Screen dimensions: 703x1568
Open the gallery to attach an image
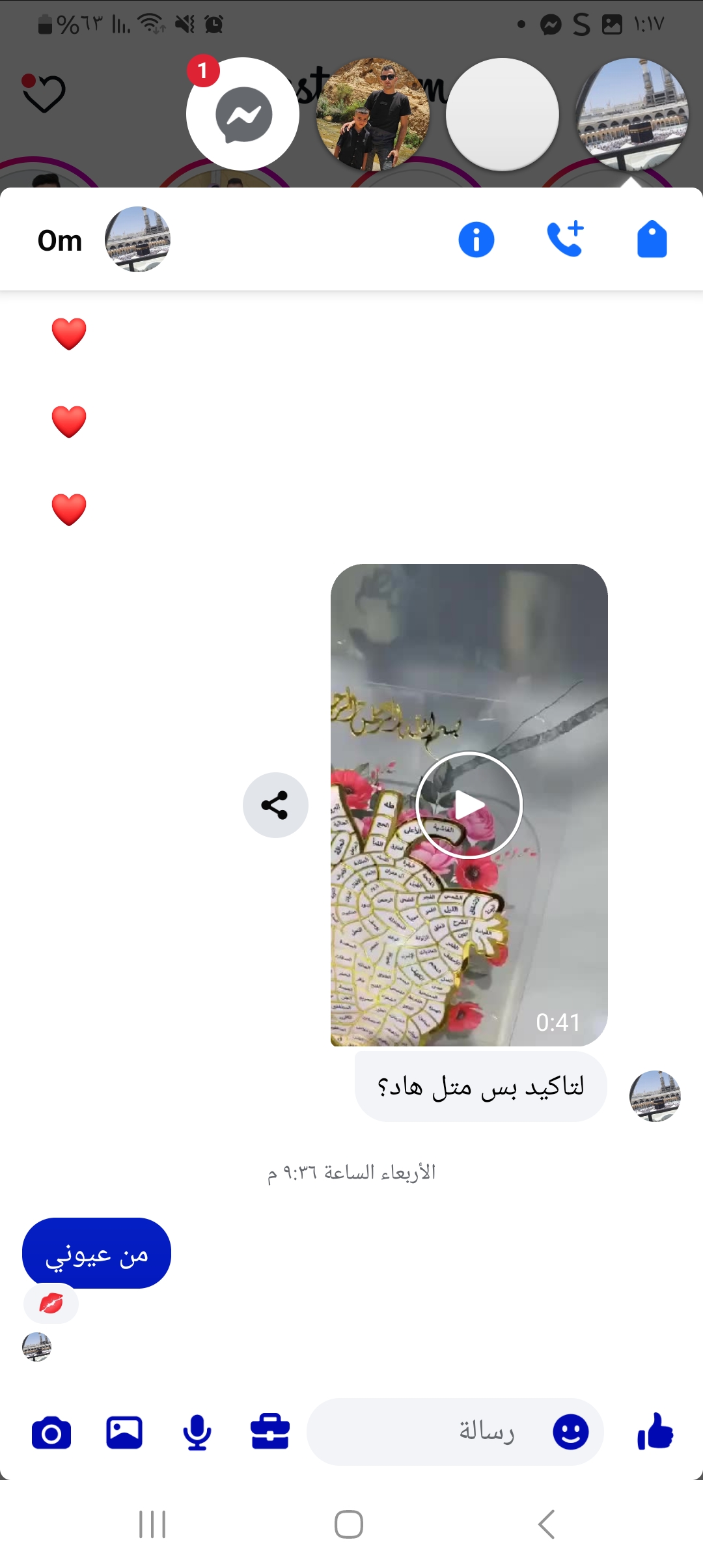(x=124, y=1433)
